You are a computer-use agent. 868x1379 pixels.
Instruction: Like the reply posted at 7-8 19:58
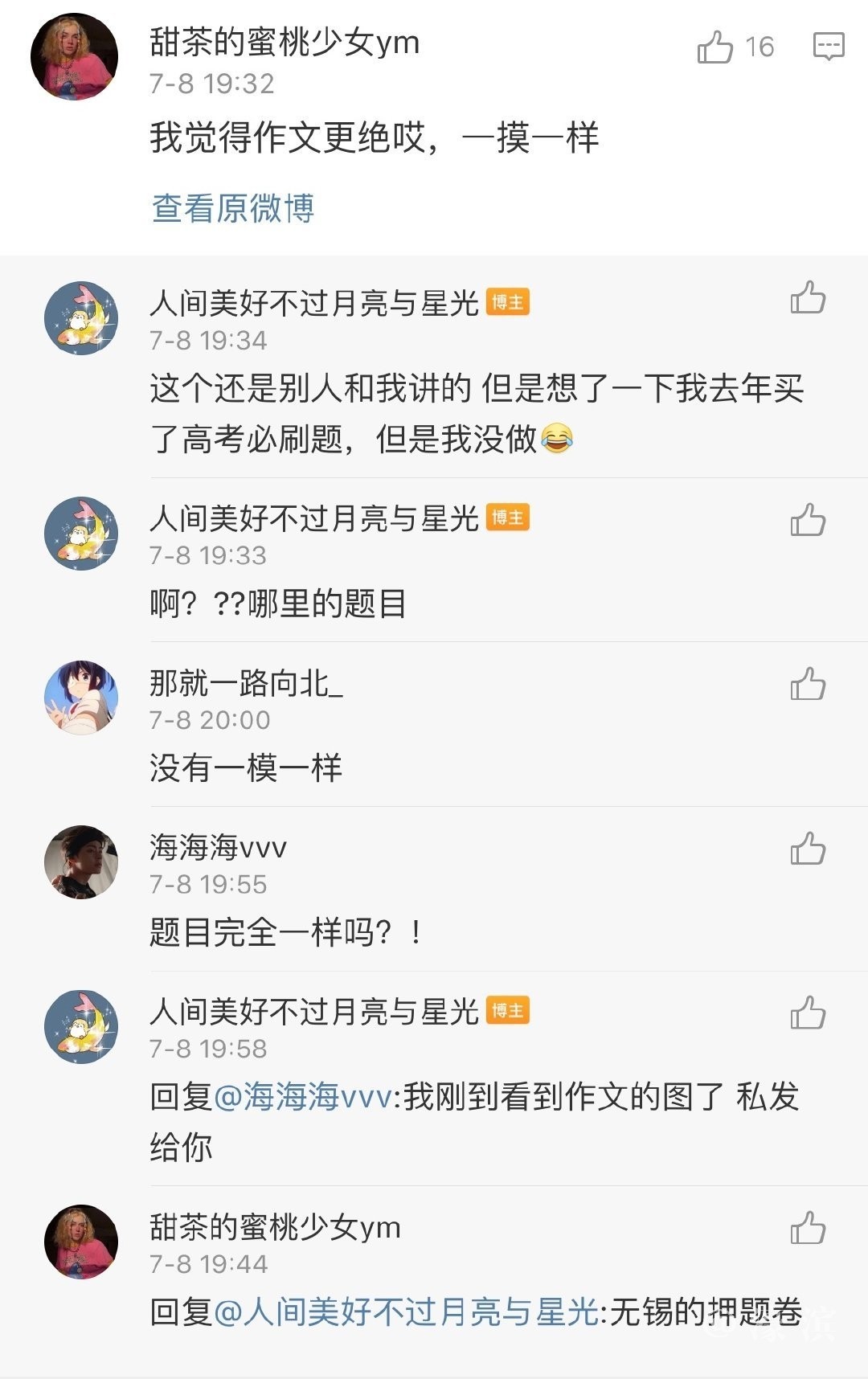(x=808, y=1013)
